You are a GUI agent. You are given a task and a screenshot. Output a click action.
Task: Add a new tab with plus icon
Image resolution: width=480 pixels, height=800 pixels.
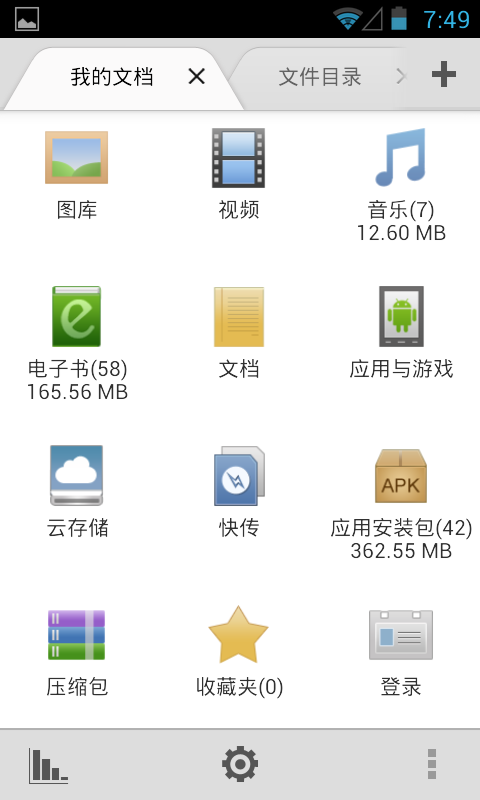point(444,75)
